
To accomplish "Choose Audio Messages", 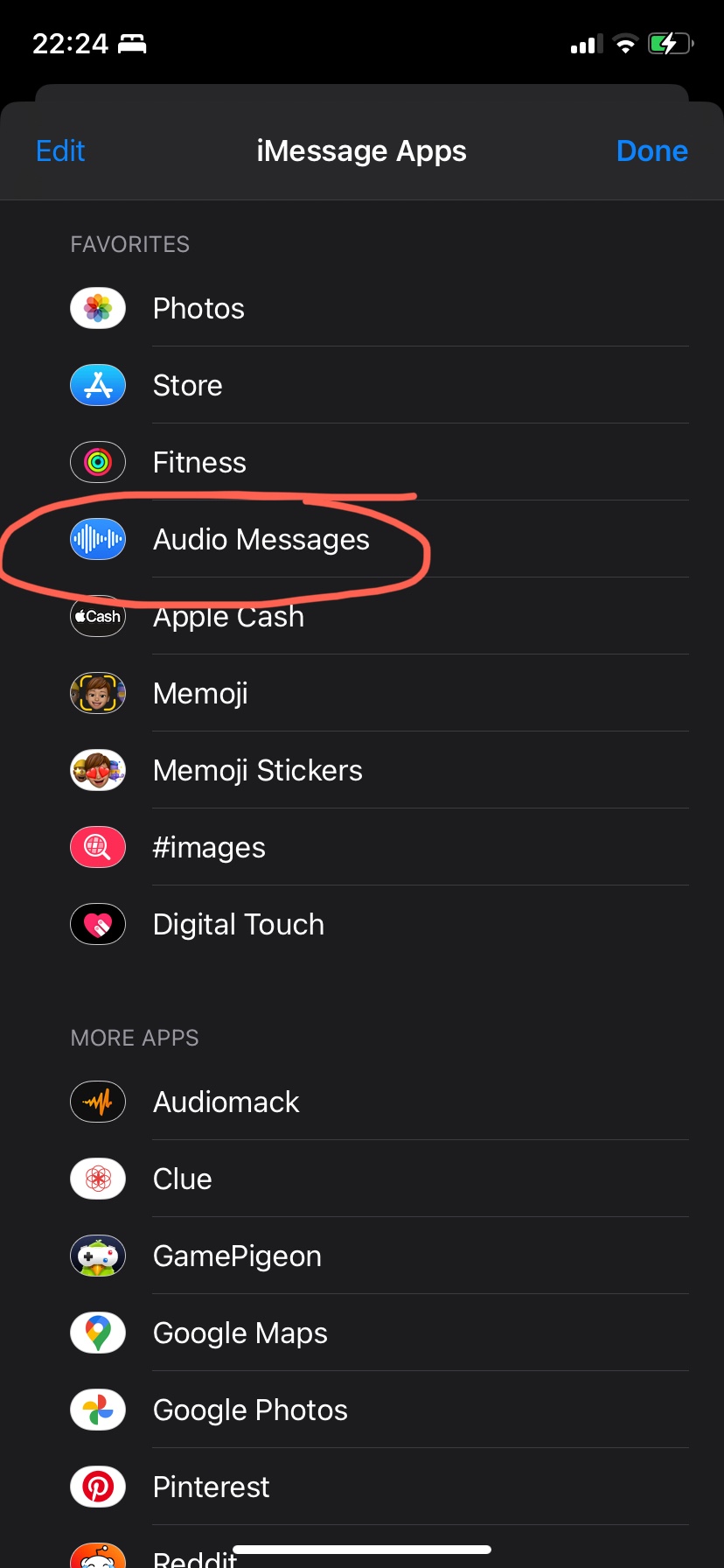I will tap(261, 540).
